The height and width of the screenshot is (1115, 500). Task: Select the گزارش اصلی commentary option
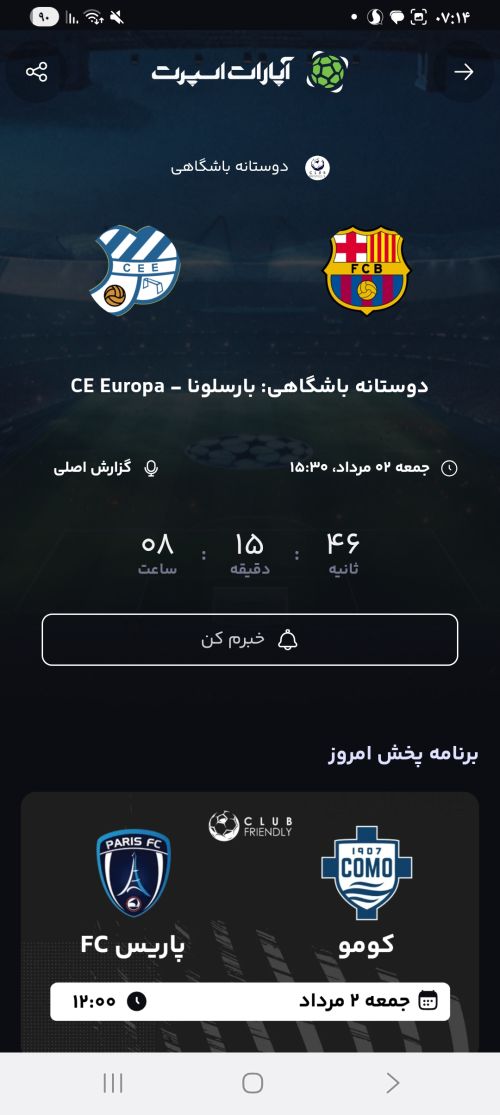click(x=106, y=468)
